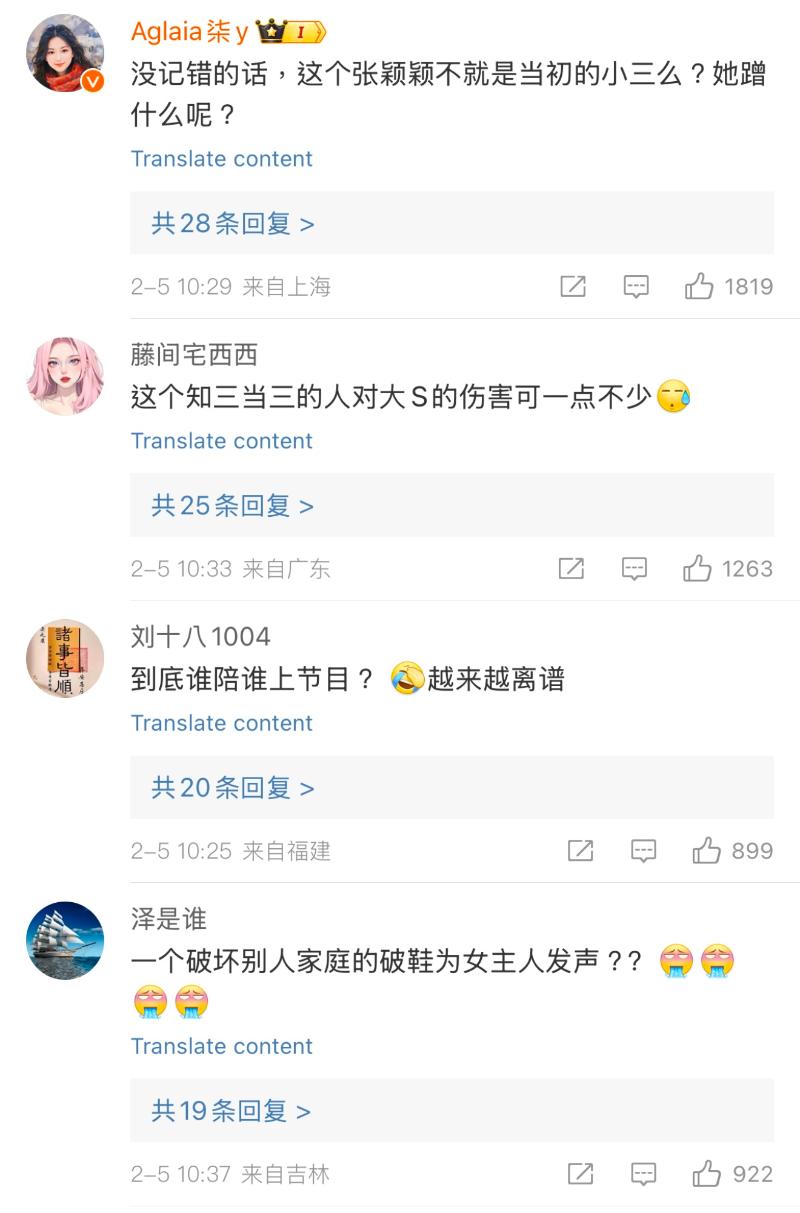Translate 刘十八1004's comment
The height and width of the screenshot is (1213, 800).
pyautogui.click(x=221, y=723)
